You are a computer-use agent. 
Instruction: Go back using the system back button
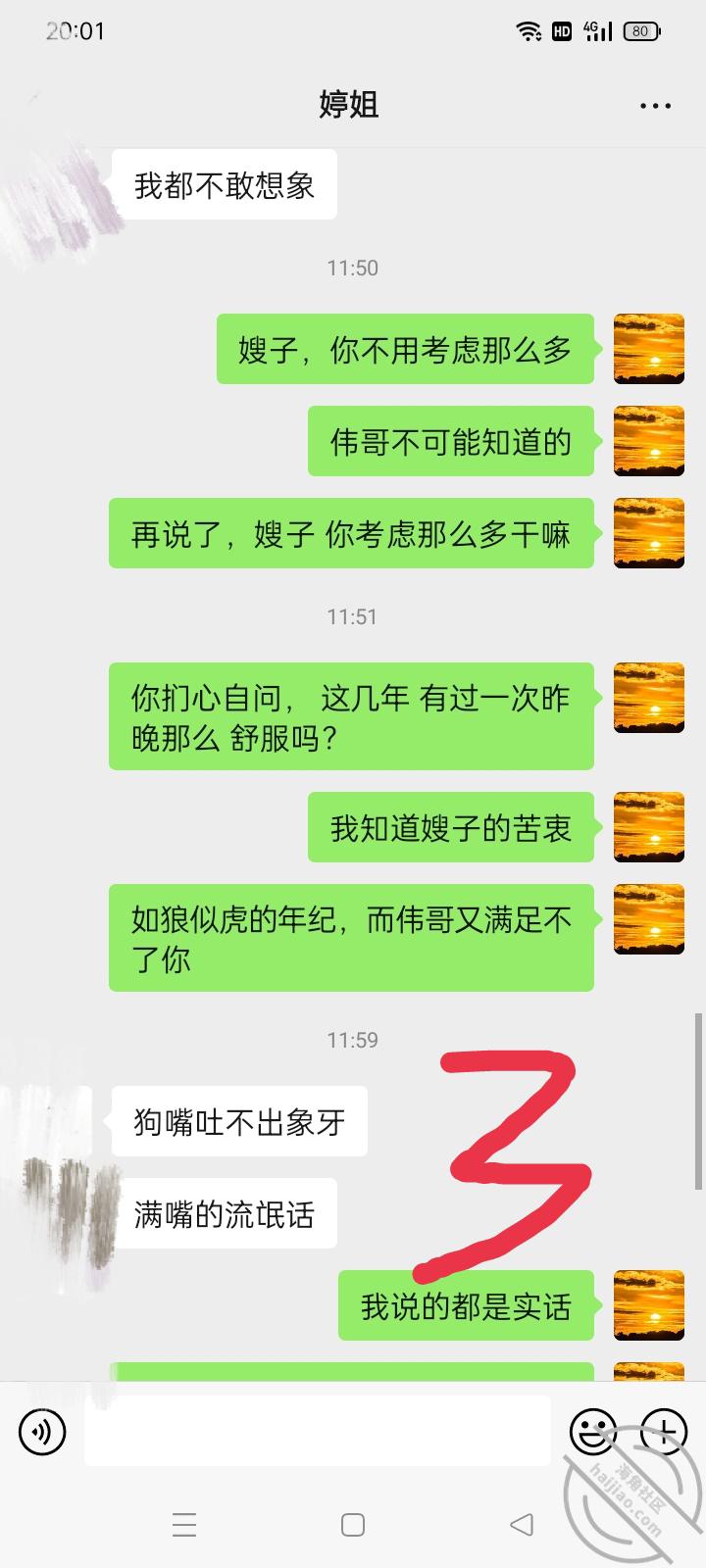[522, 1524]
